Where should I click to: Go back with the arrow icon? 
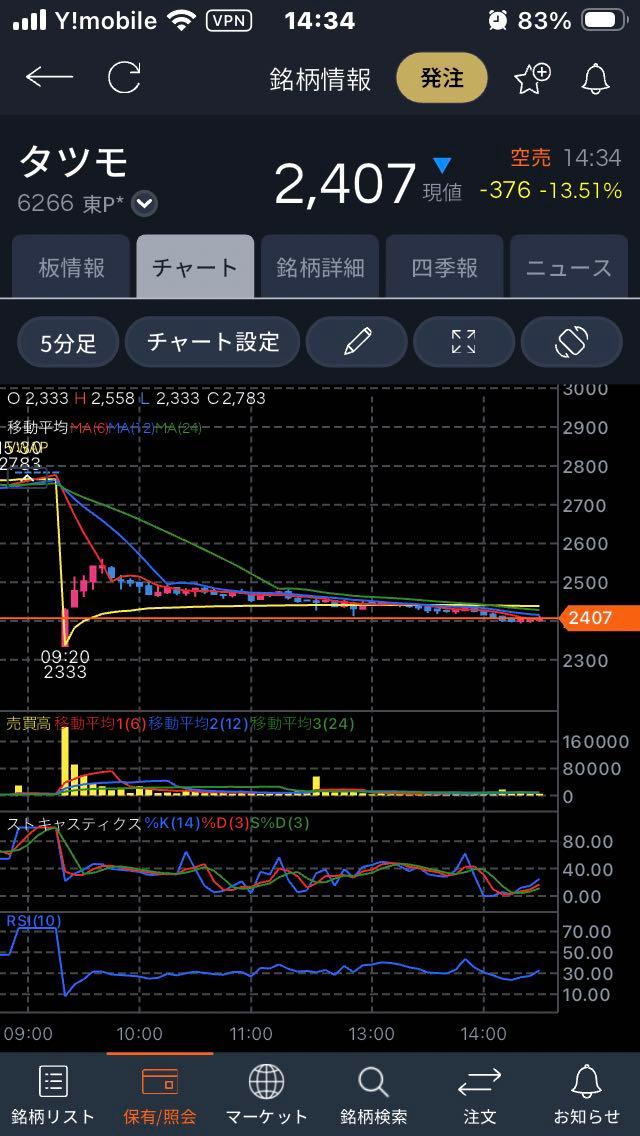[x=49, y=78]
